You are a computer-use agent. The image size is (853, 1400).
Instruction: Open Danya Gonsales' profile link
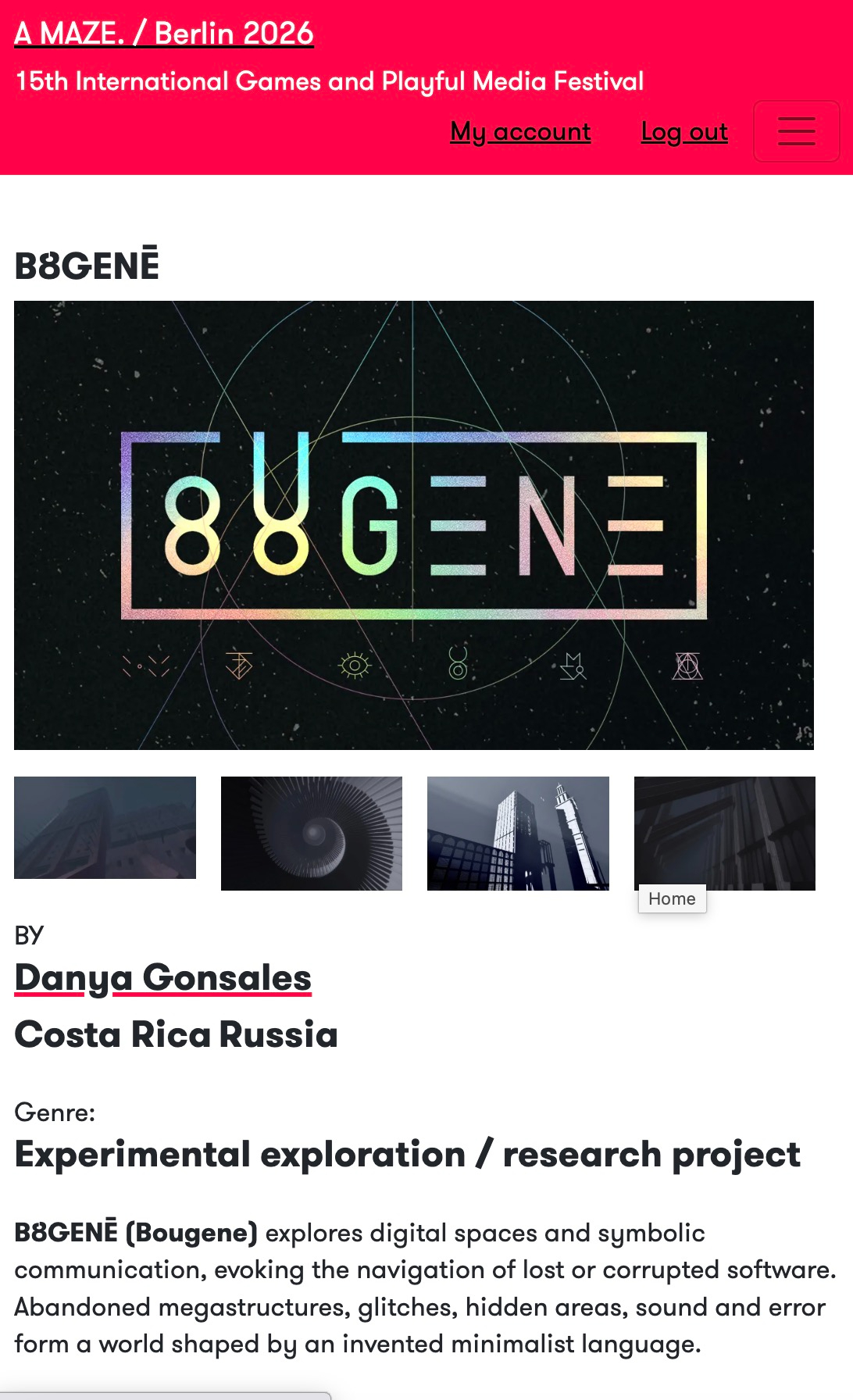[163, 977]
